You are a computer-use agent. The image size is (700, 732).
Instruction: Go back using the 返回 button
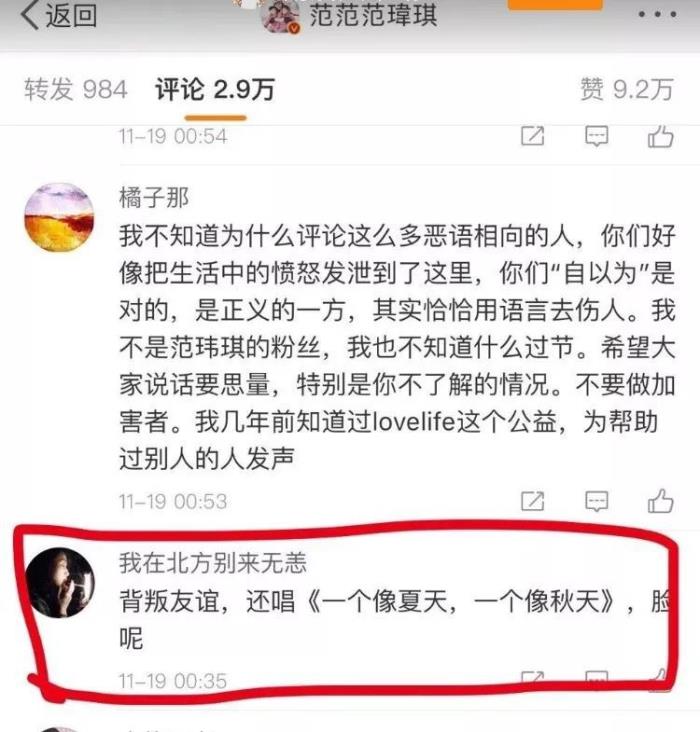click(60, 16)
